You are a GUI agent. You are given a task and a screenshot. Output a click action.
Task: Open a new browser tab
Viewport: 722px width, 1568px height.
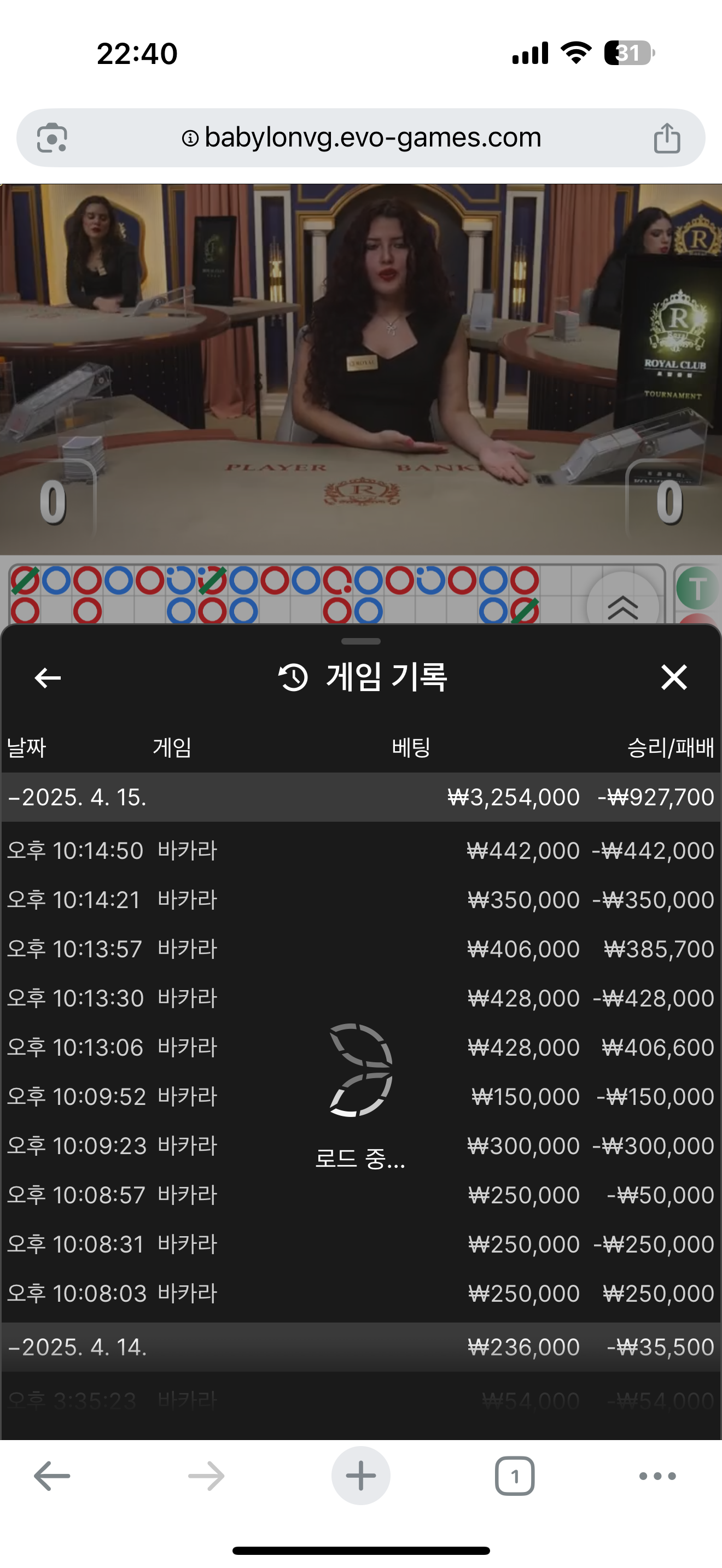360,1476
